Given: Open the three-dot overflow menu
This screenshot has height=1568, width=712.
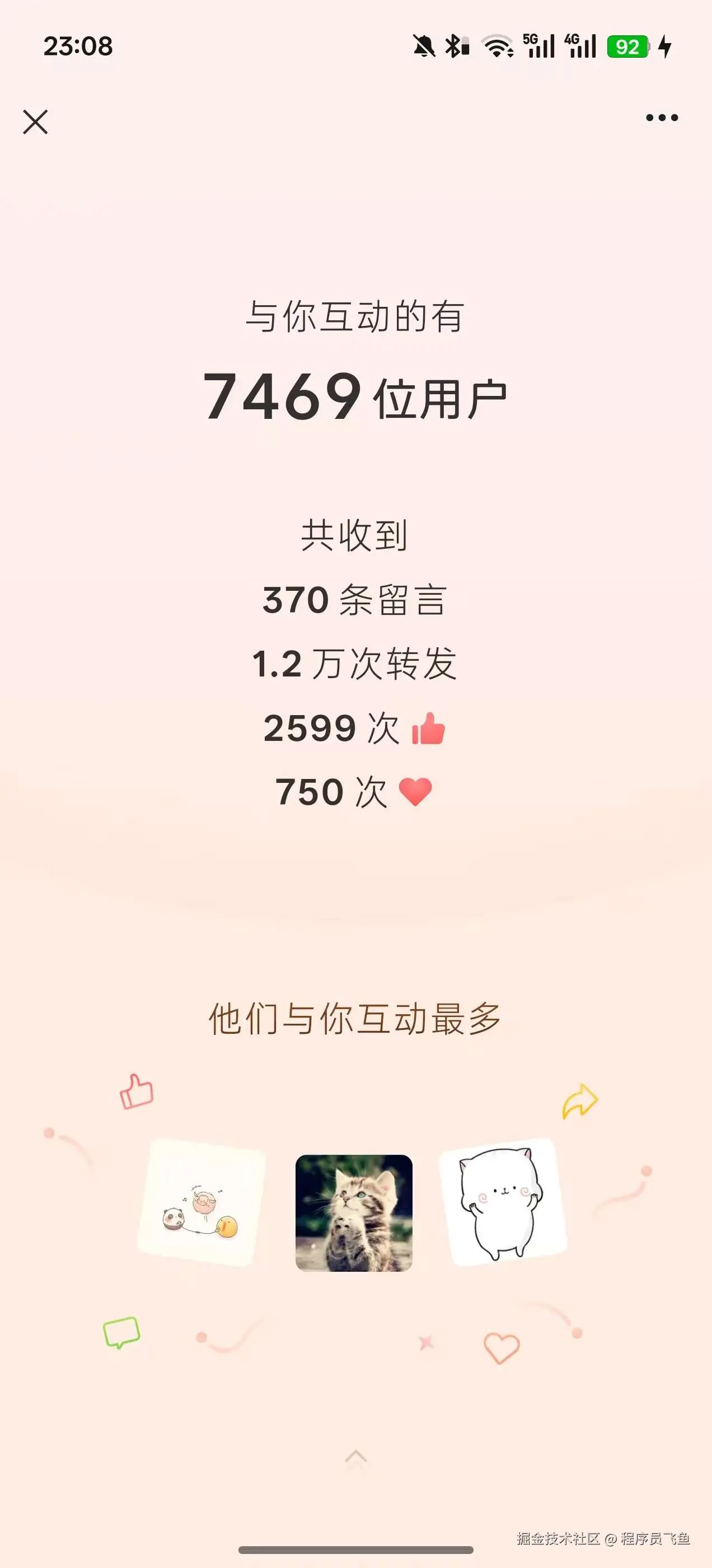Looking at the screenshot, I should pos(662,118).
